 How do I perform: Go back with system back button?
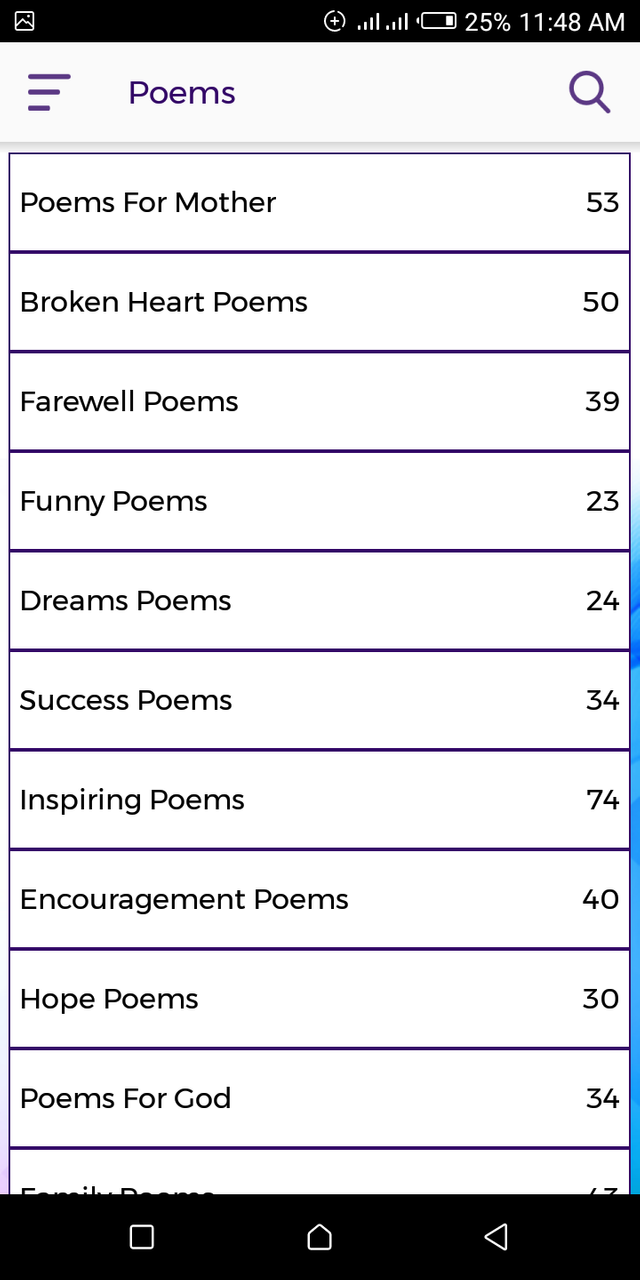496,1237
